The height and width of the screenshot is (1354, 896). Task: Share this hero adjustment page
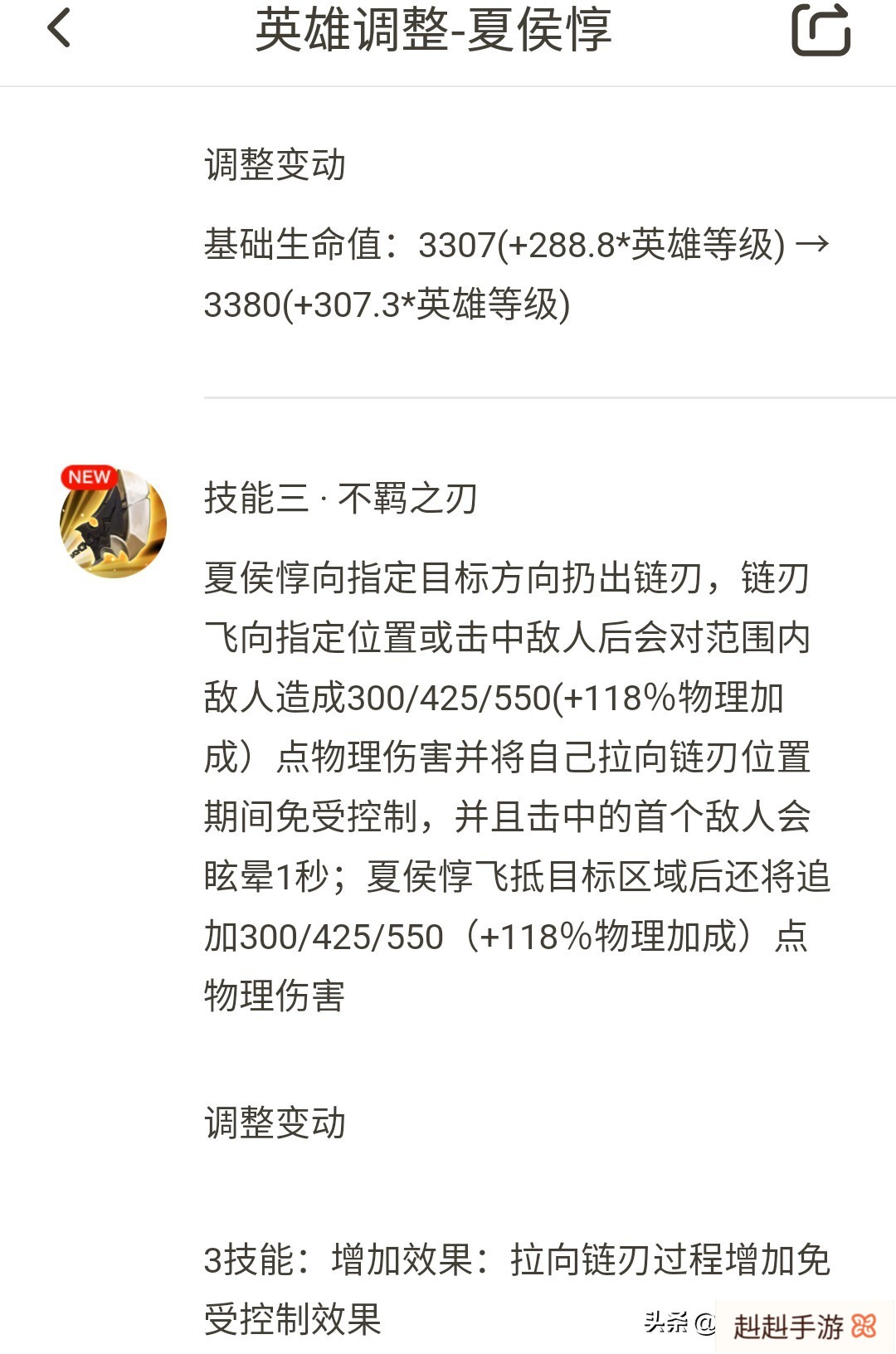821,30
